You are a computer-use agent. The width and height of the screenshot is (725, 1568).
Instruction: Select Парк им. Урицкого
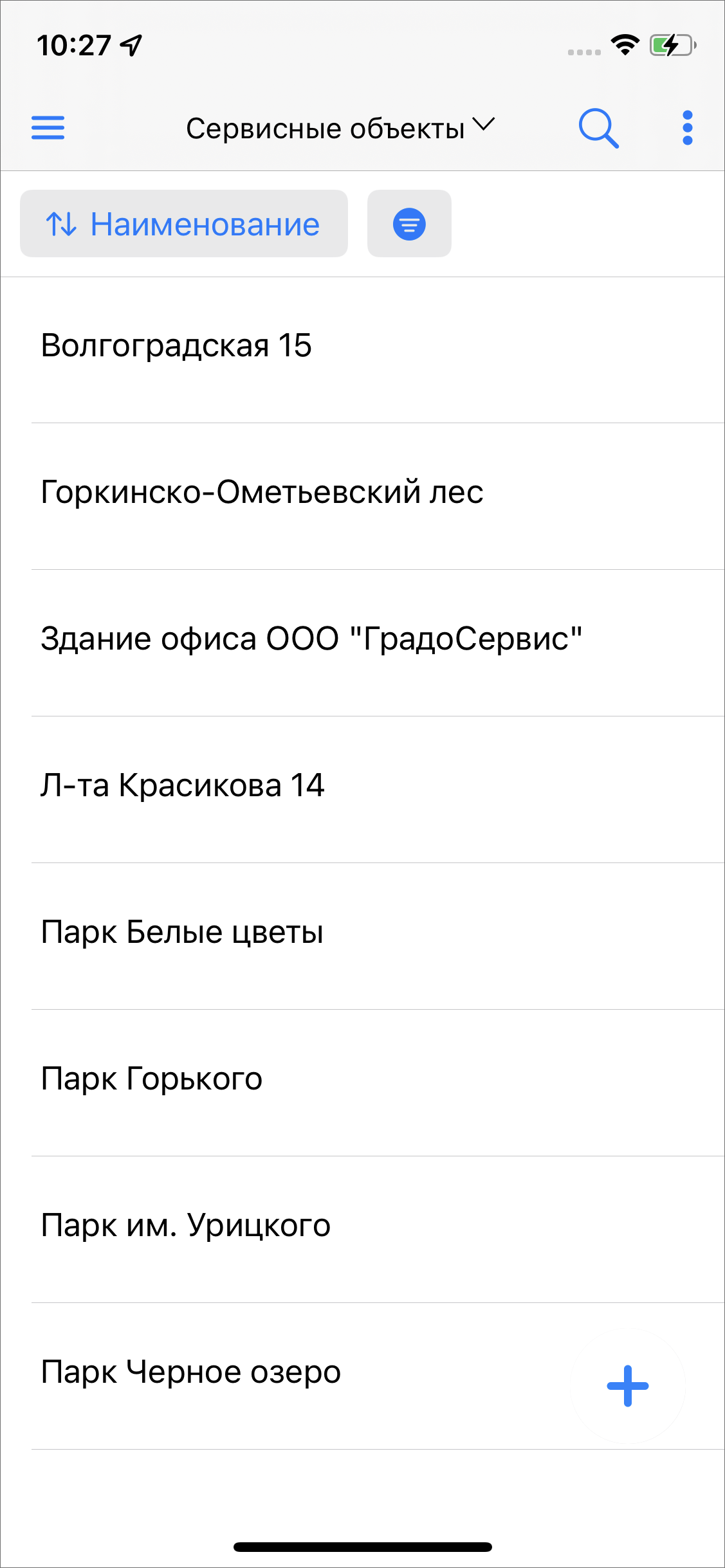coord(186,1225)
